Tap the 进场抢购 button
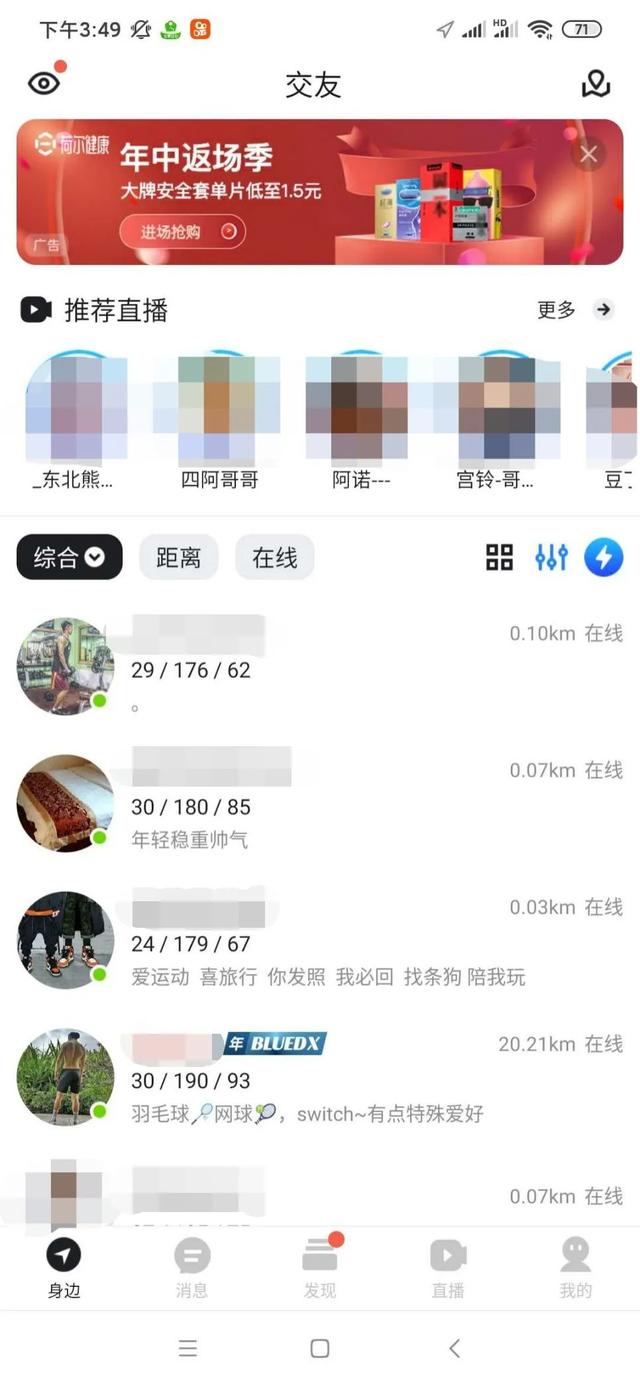 tap(182, 232)
